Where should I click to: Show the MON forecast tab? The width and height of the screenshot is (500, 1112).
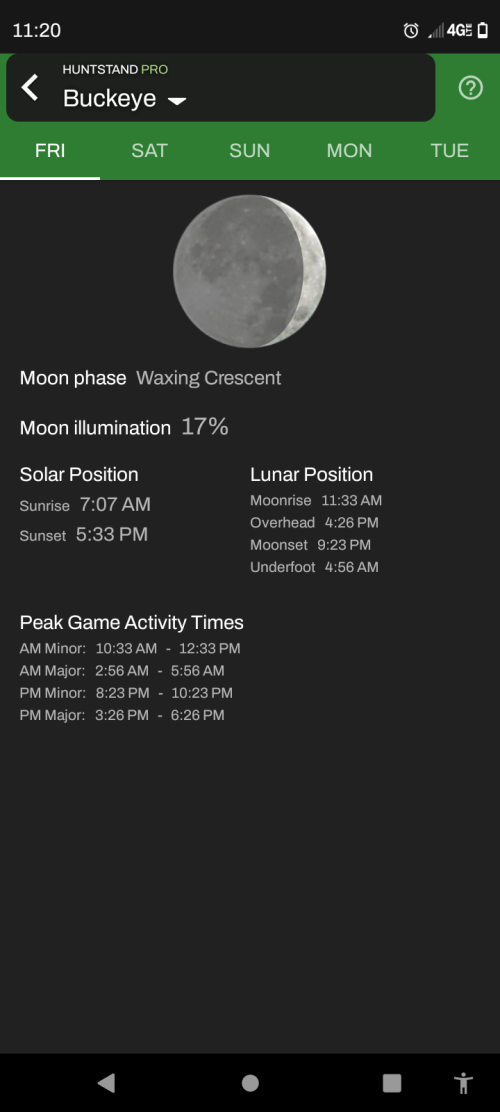(350, 150)
